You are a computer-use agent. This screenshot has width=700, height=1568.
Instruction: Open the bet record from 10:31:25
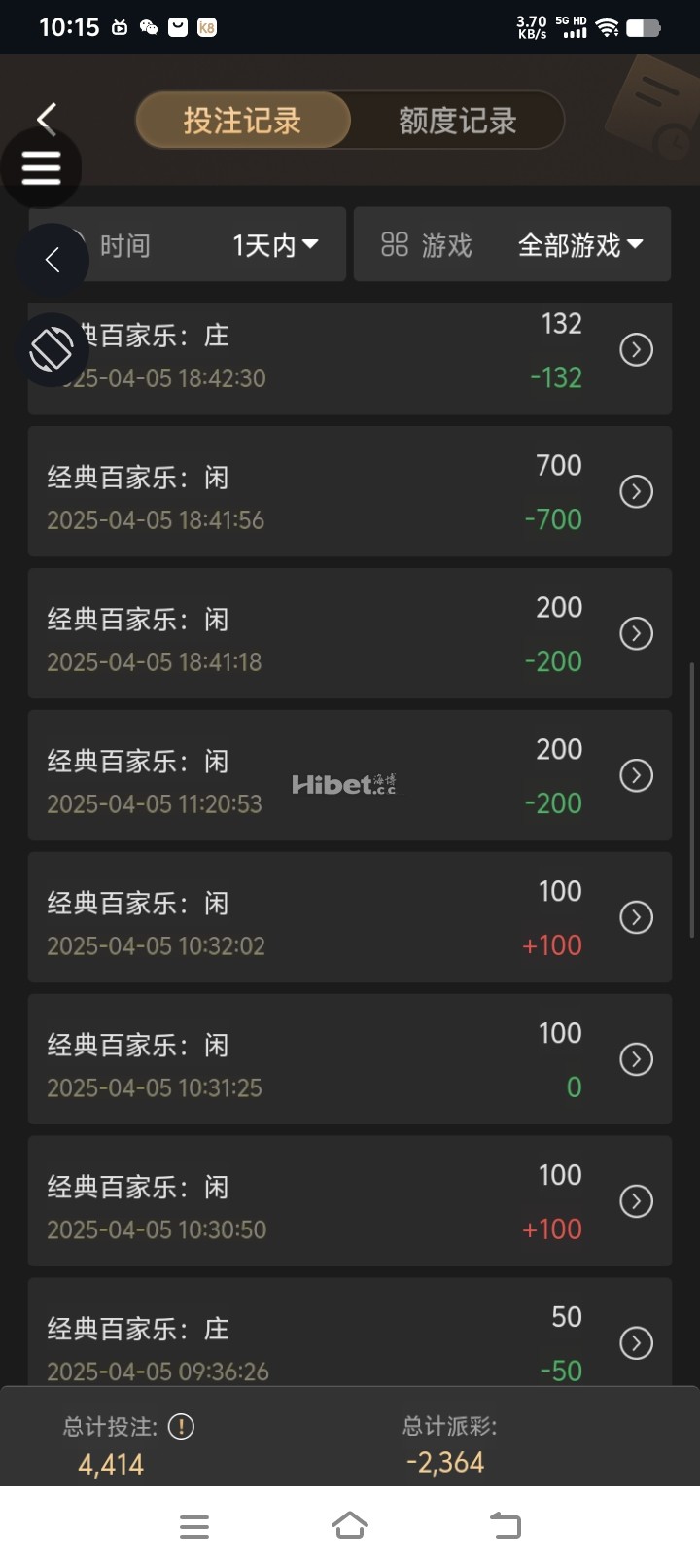(x=636, y=1060)
